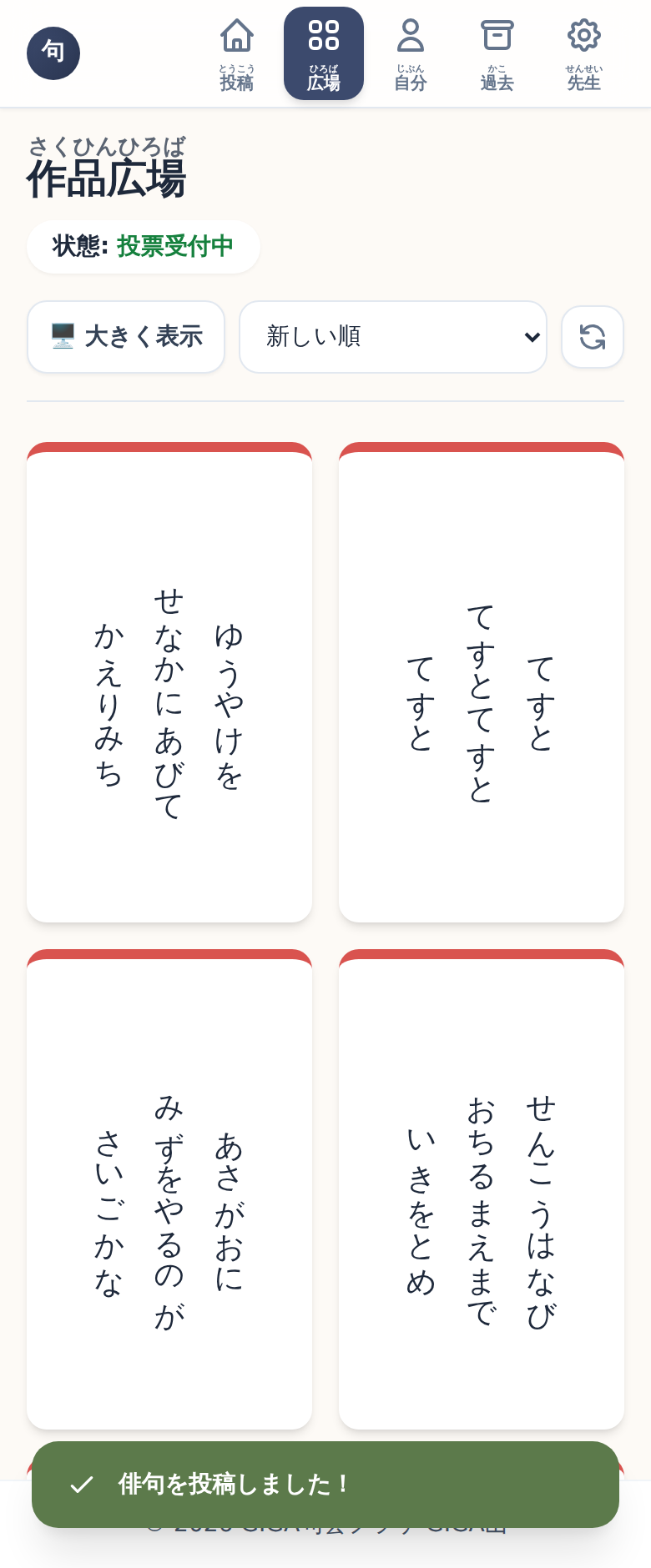Open the あさがおに haiku card

tap(169, 1189)
